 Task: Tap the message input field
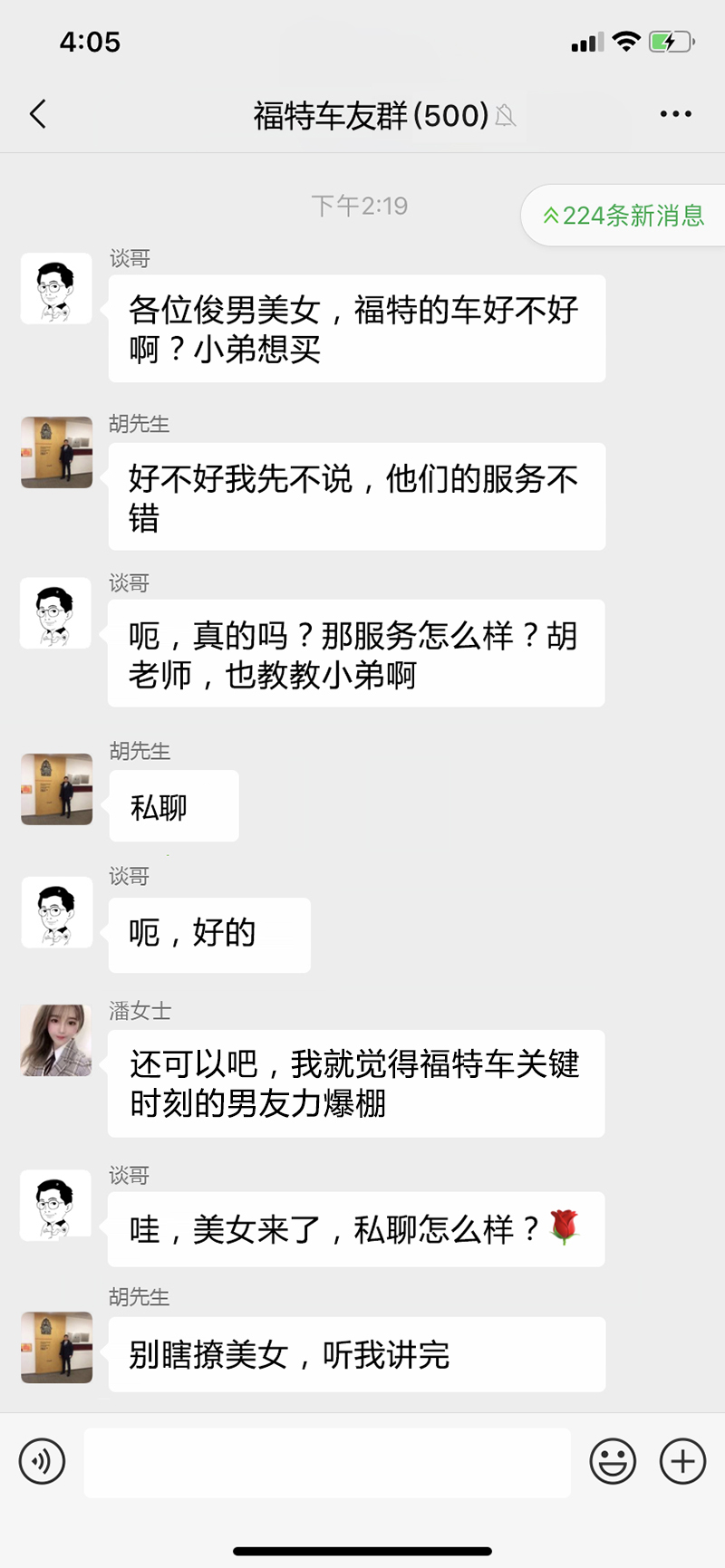[x=326, y=1461]
